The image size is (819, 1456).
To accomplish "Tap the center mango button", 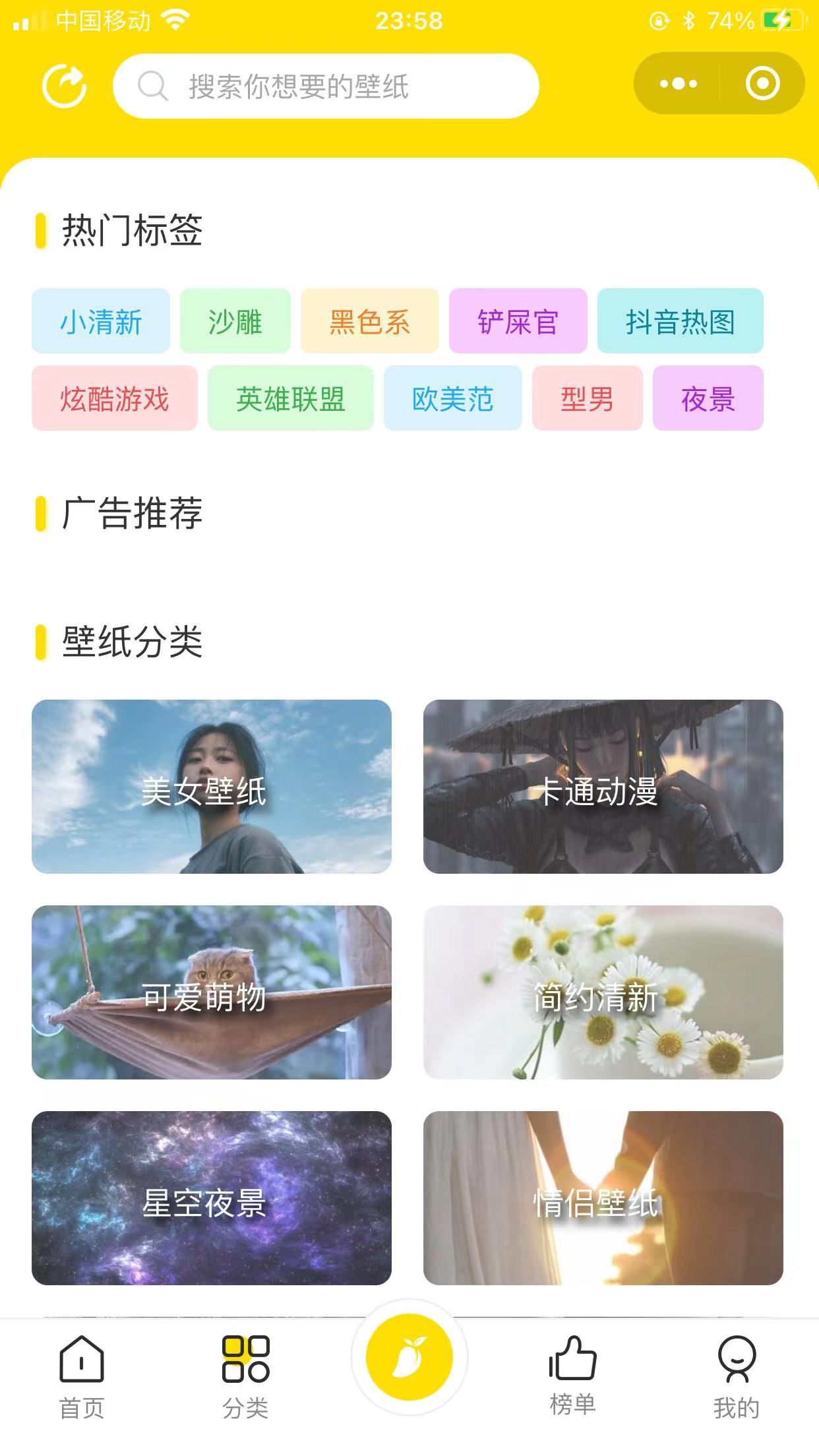I will point(409,1358).
